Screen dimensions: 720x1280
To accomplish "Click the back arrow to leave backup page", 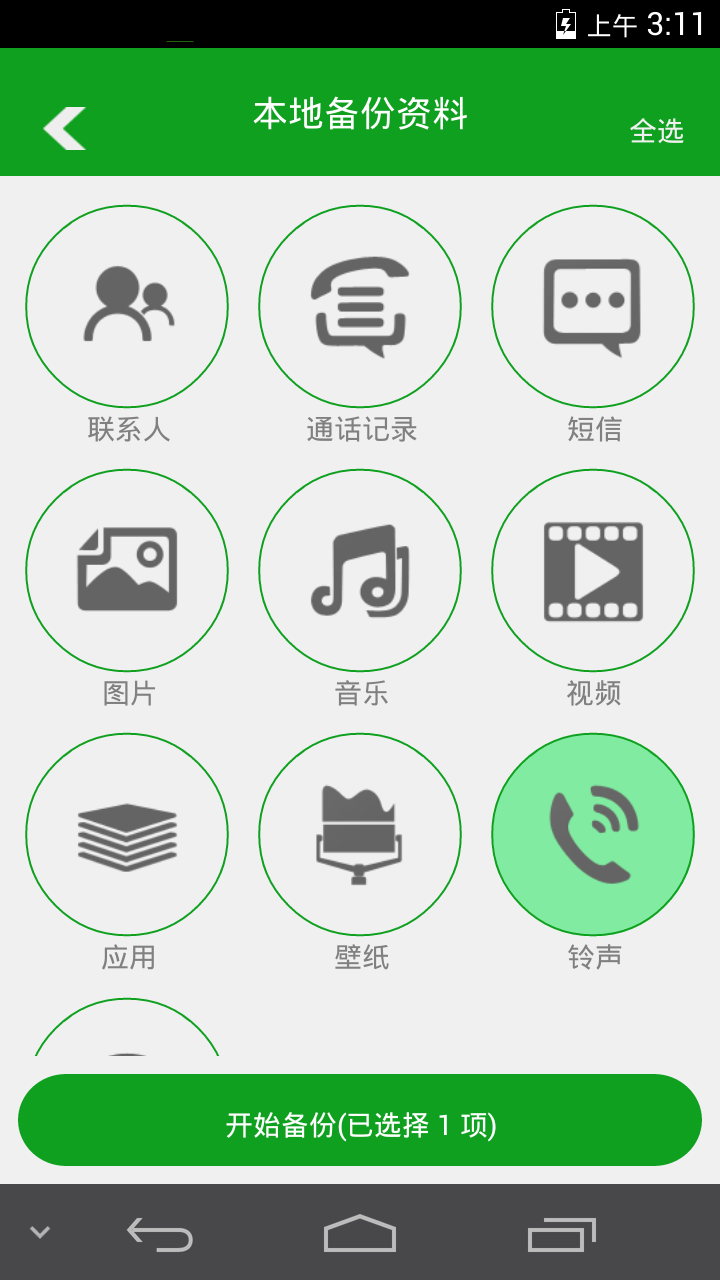I will 64,127.
